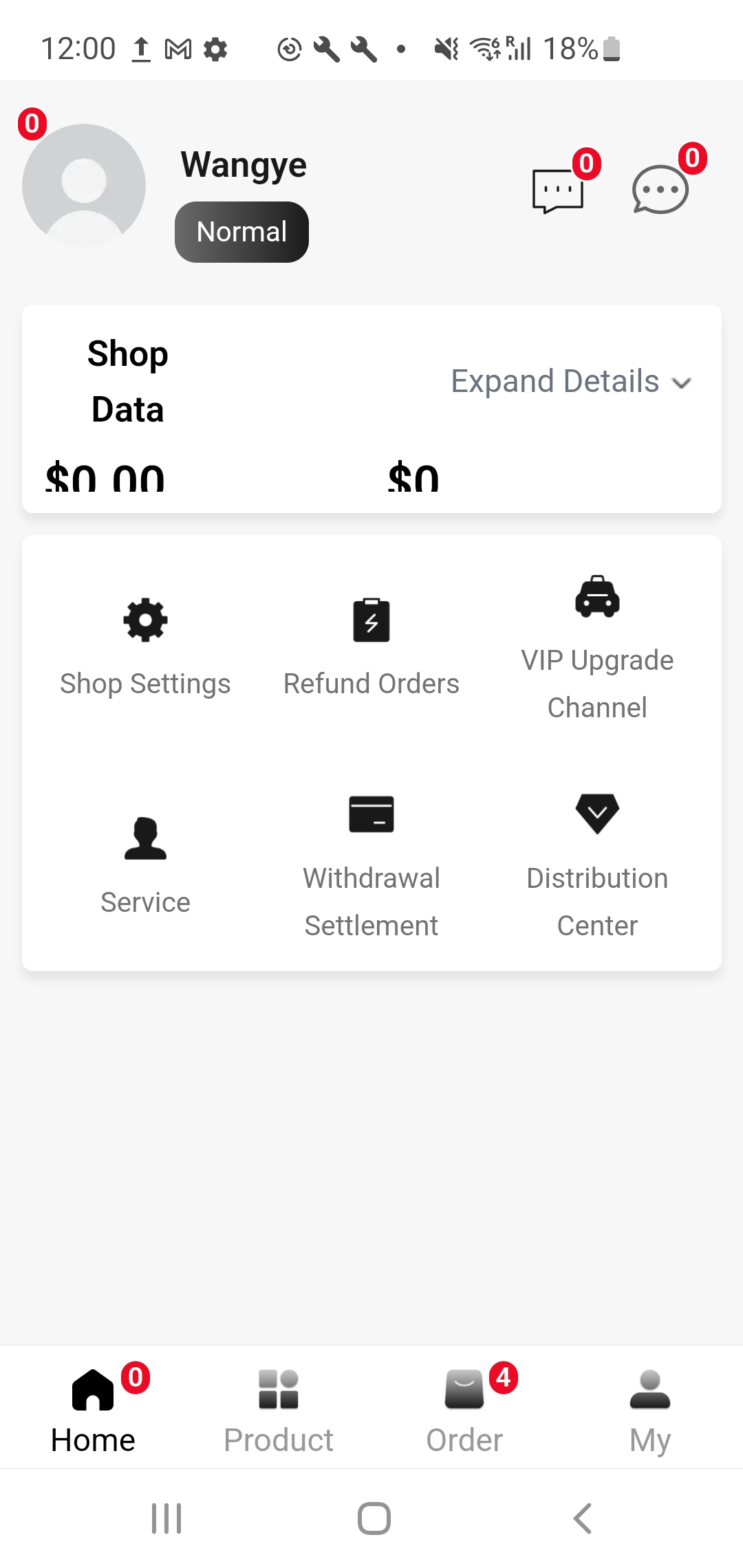Tap the Wangye profile avatar
The image size is (743, 1568).
click(84, 186)
